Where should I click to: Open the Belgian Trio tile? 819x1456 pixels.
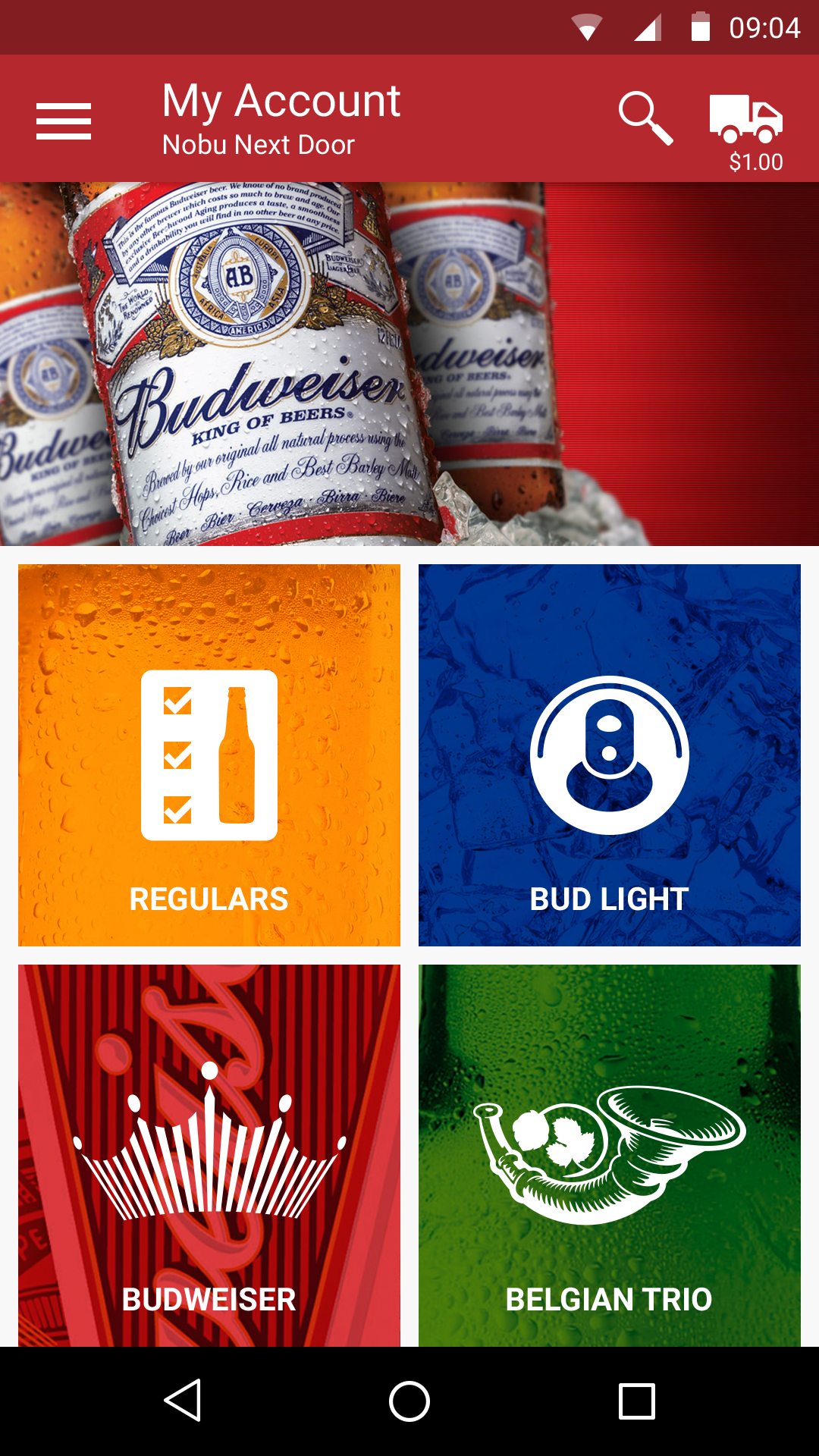coord(610,1156)
